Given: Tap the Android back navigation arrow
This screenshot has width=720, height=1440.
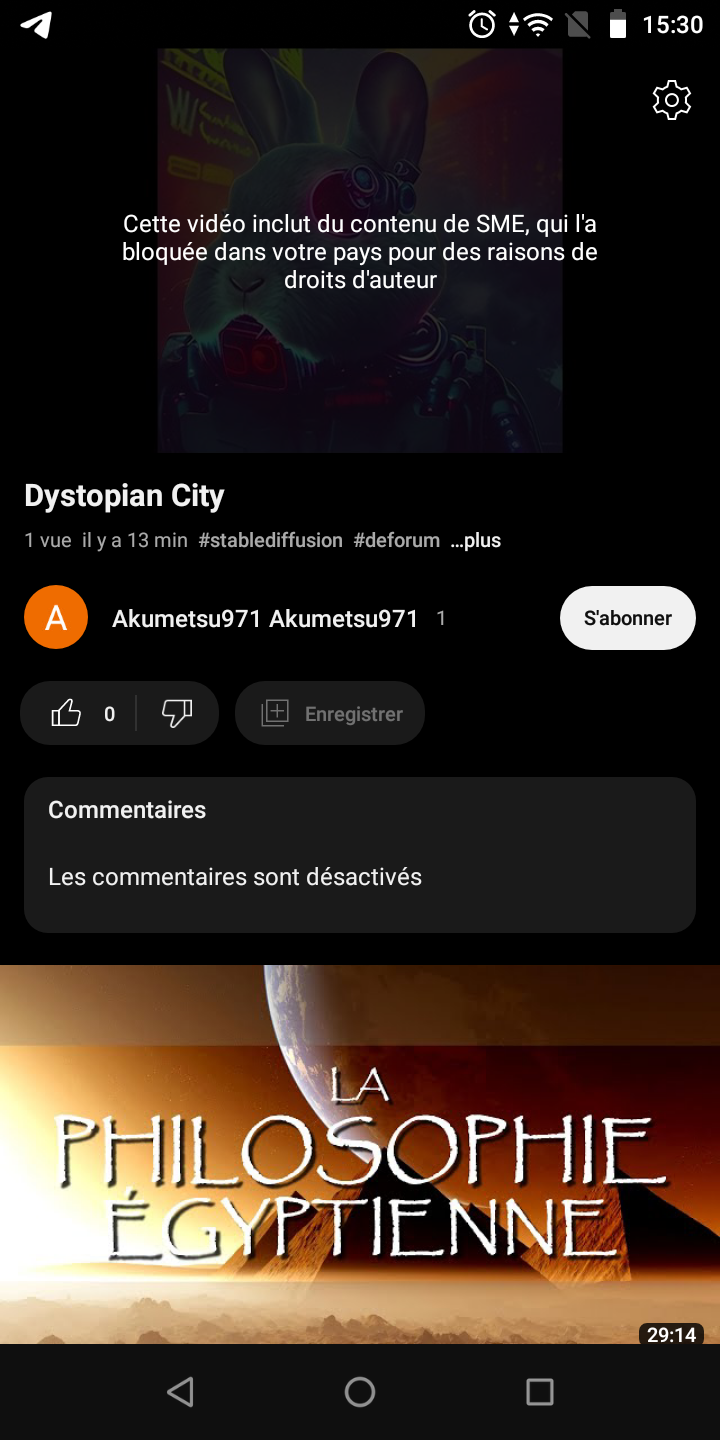Looking at the screenshot, I should [180, 1391].
